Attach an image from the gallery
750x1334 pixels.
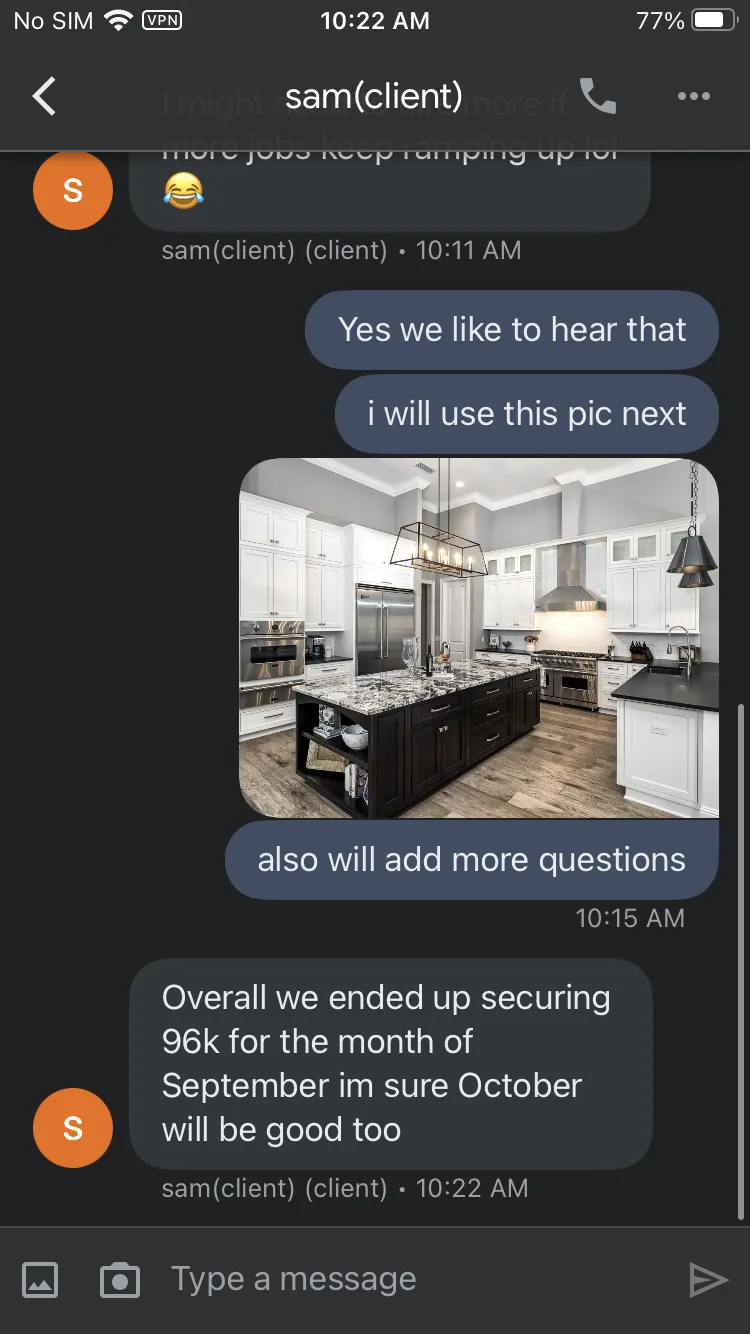(x=40, y=1280)
